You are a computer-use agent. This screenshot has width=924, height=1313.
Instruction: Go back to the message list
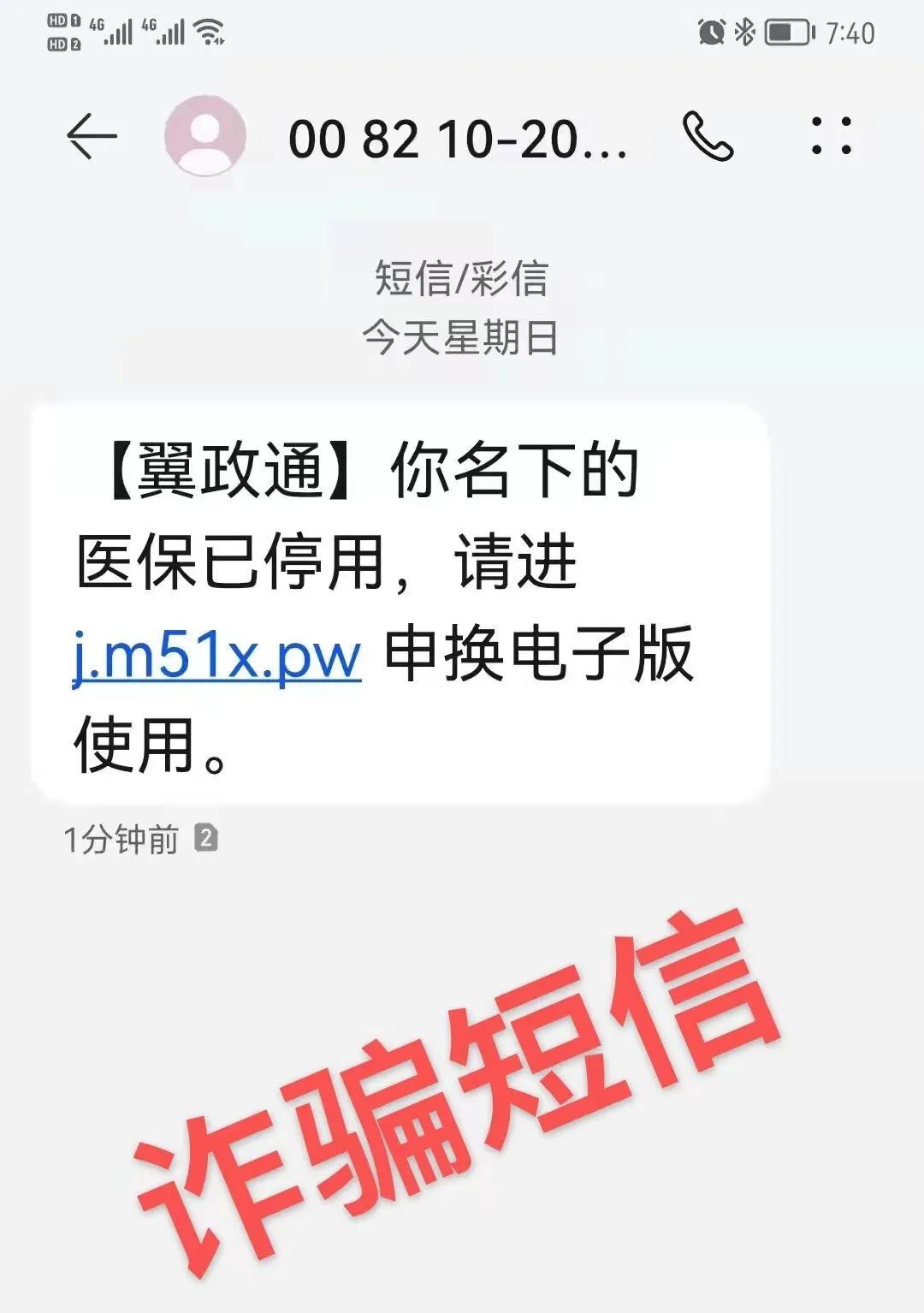tap(91, 137)
